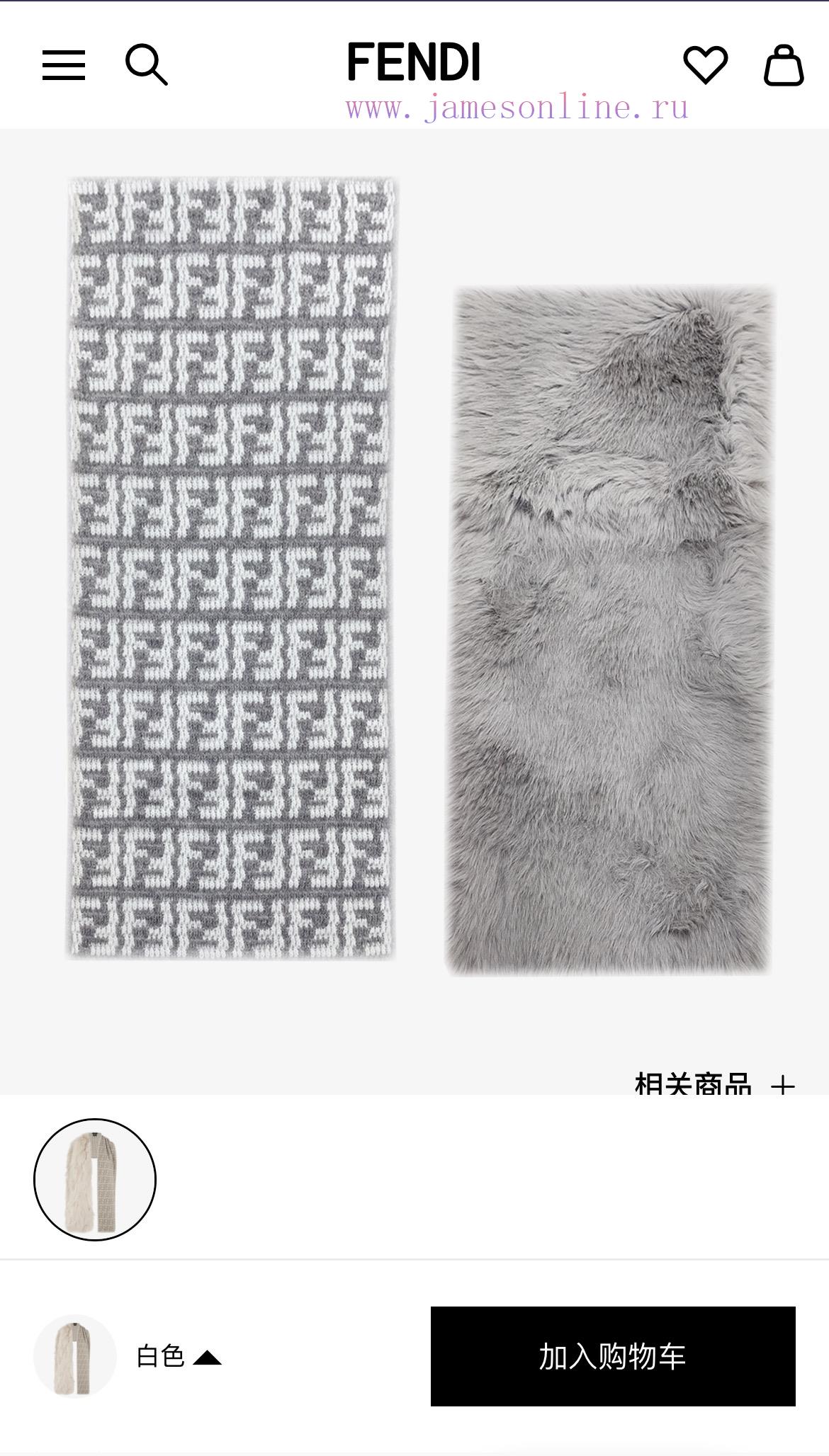The height and width of the screenshot is (1456, 829).
Task: View the grey fur scarf image
Action: tap(609, 630)
